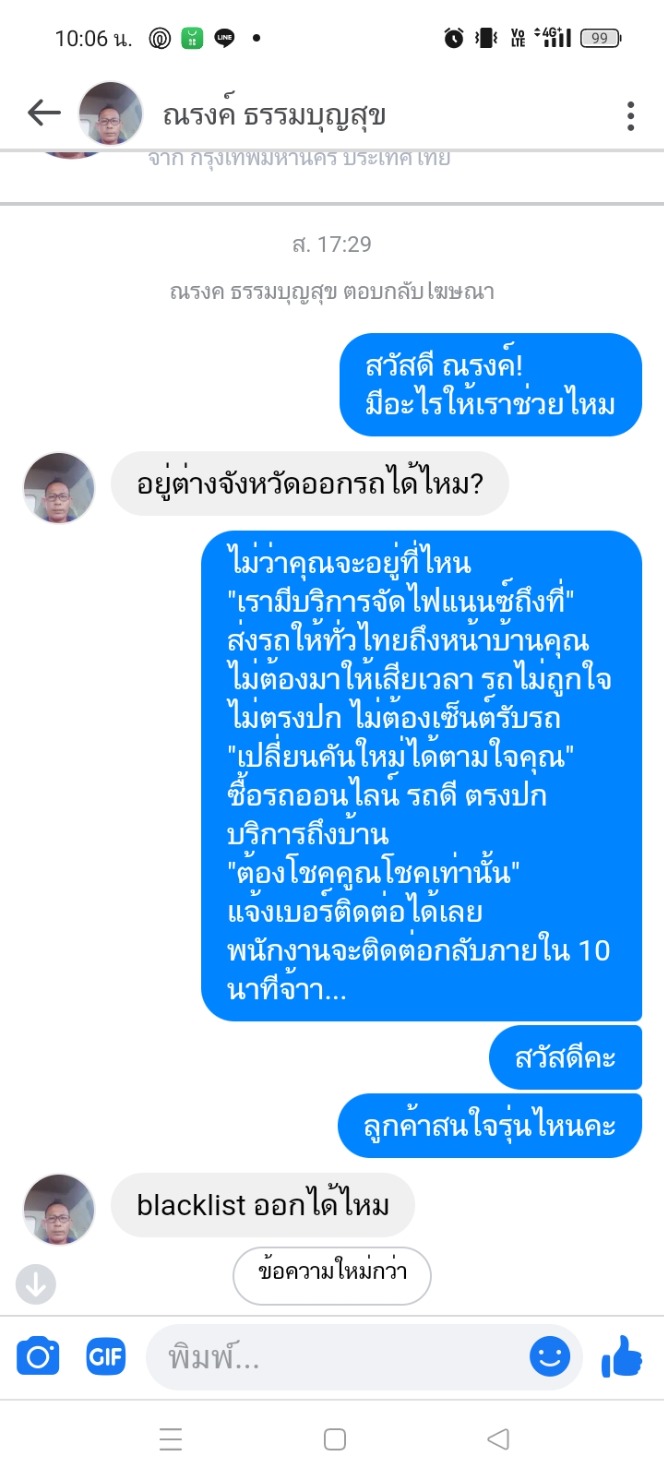The image size is (664, 1480).
Task: Open the three-dot overflow menu
Action: coord(630,116)
